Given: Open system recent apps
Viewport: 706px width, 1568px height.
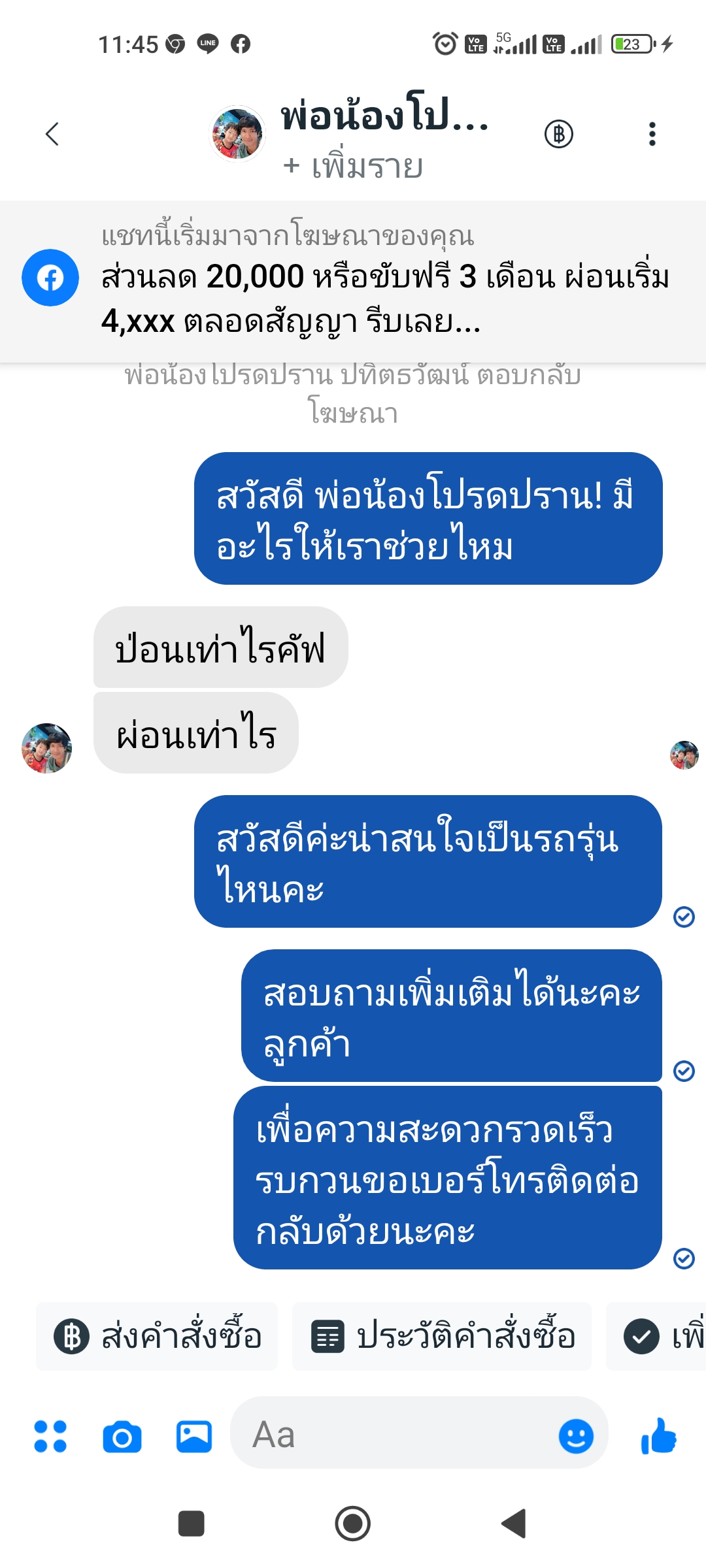Looking at the screenshot, I should [x=192, y=1524].
